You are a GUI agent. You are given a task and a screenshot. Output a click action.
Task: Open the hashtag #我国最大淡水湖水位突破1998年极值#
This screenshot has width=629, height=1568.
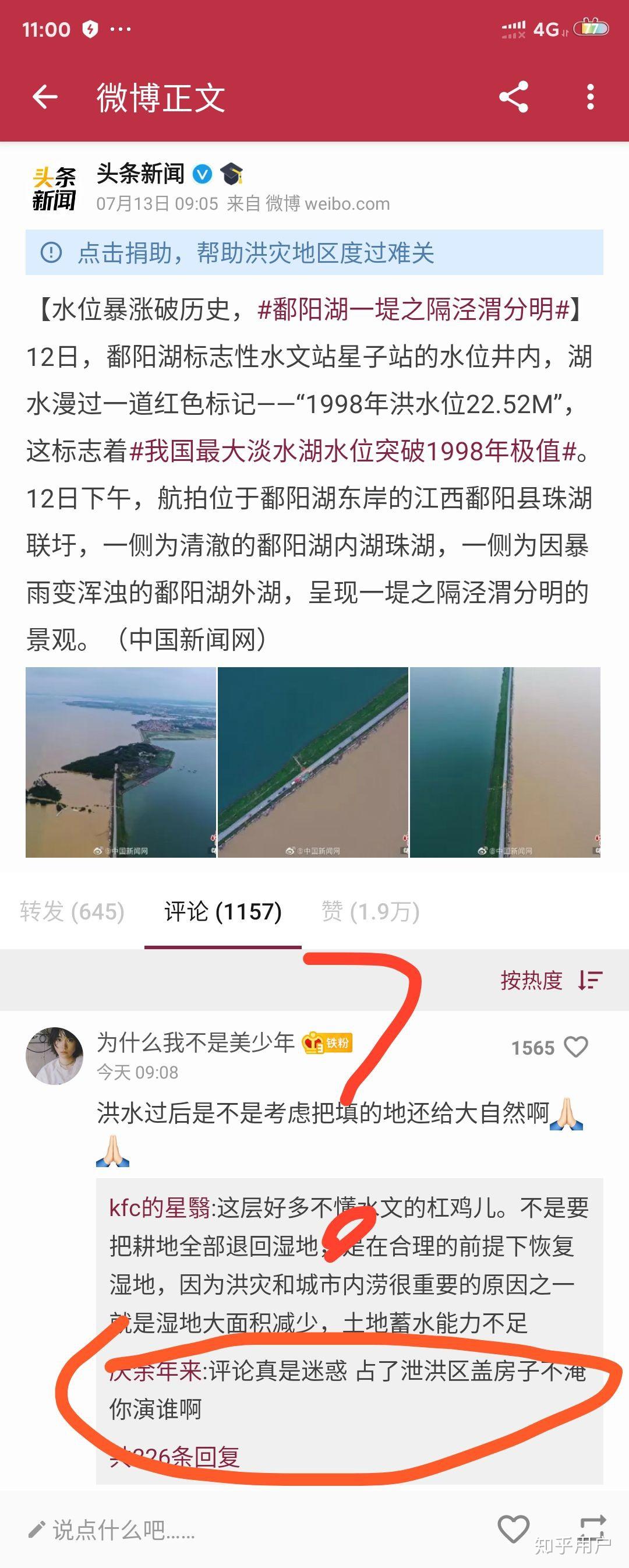353,451
